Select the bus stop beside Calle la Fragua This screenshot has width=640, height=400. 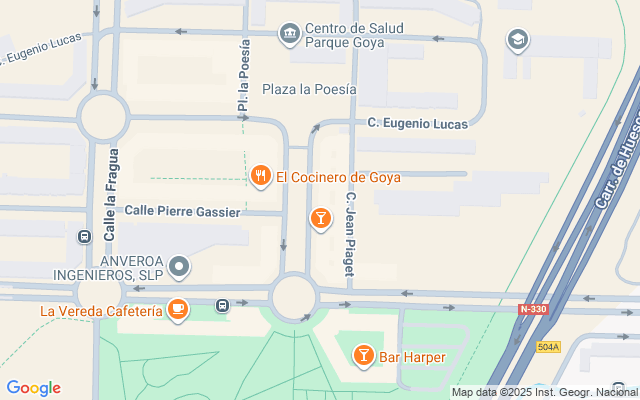[x=84, y=237]
